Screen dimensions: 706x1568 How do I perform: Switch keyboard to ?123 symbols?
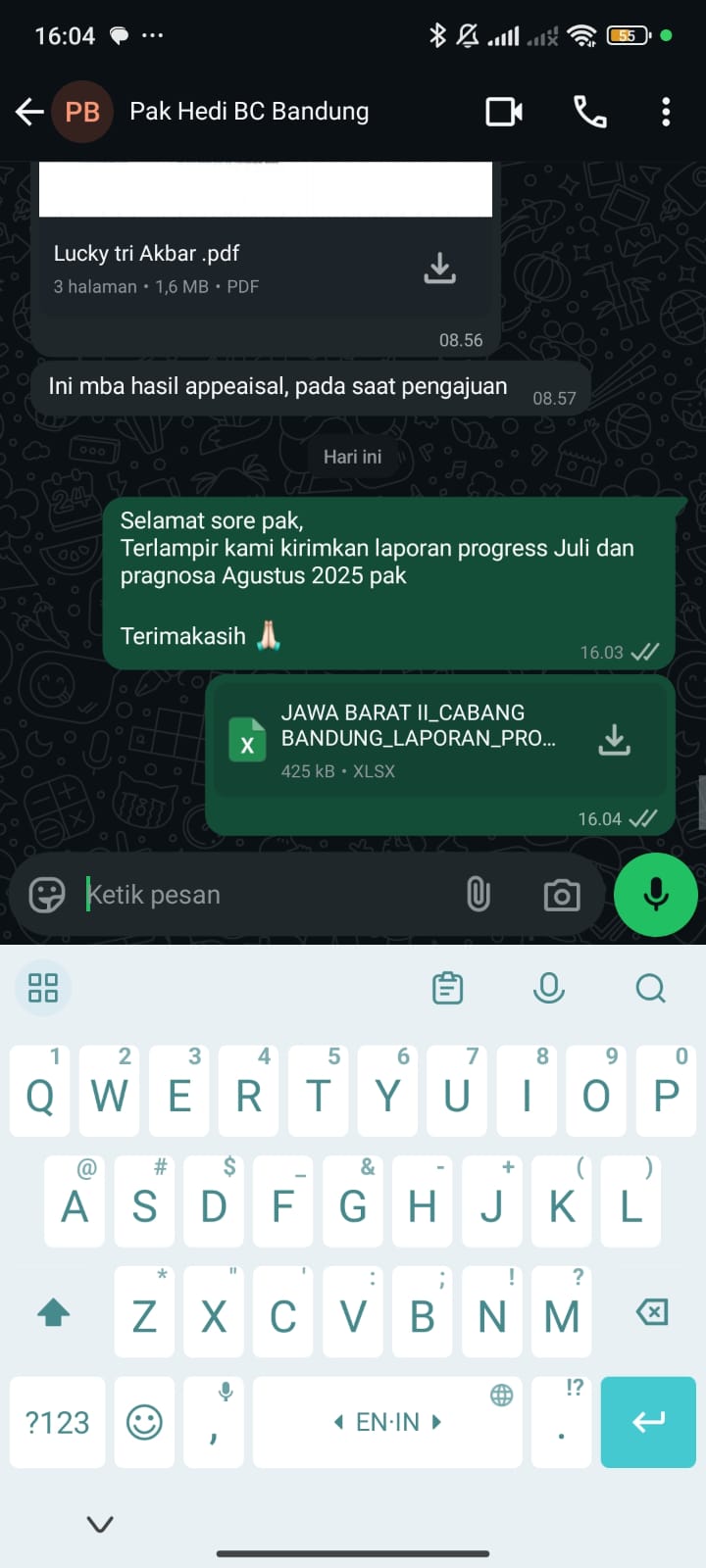click(57, 1422)
